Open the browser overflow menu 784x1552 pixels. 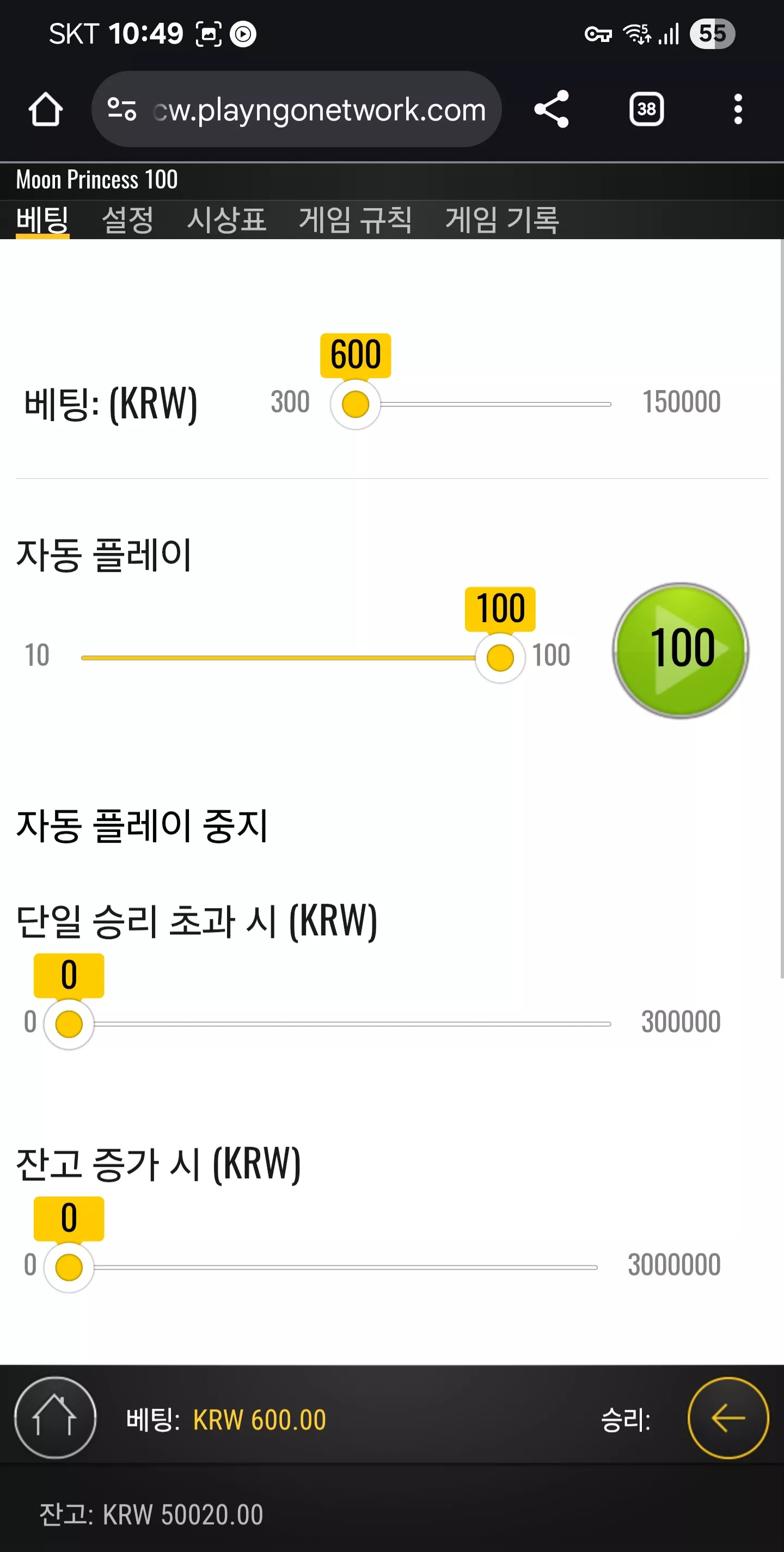coord(738,109)
